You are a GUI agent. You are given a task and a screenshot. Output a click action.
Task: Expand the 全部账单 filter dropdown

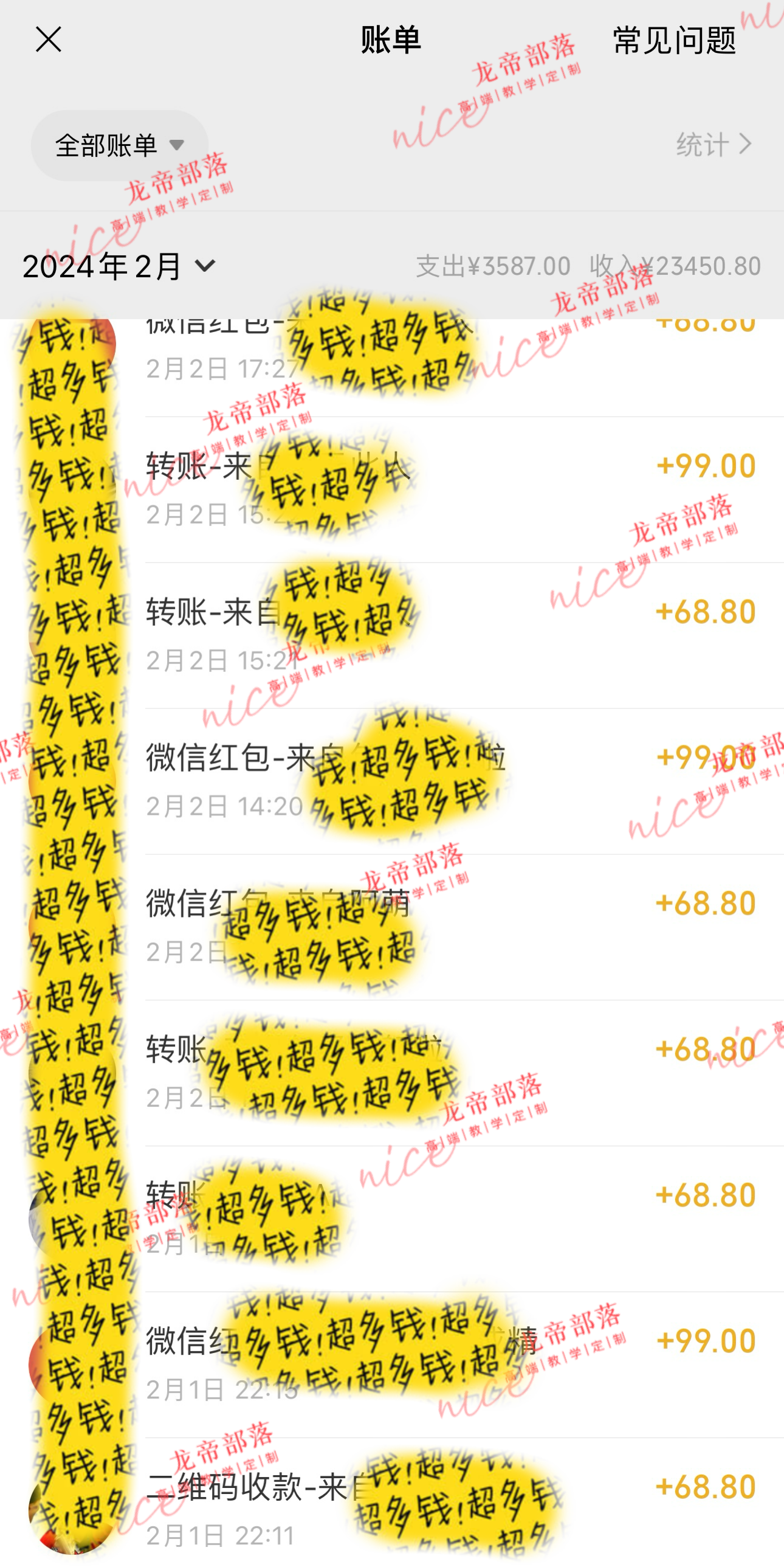pyautogui.click(x=119, y=145)
